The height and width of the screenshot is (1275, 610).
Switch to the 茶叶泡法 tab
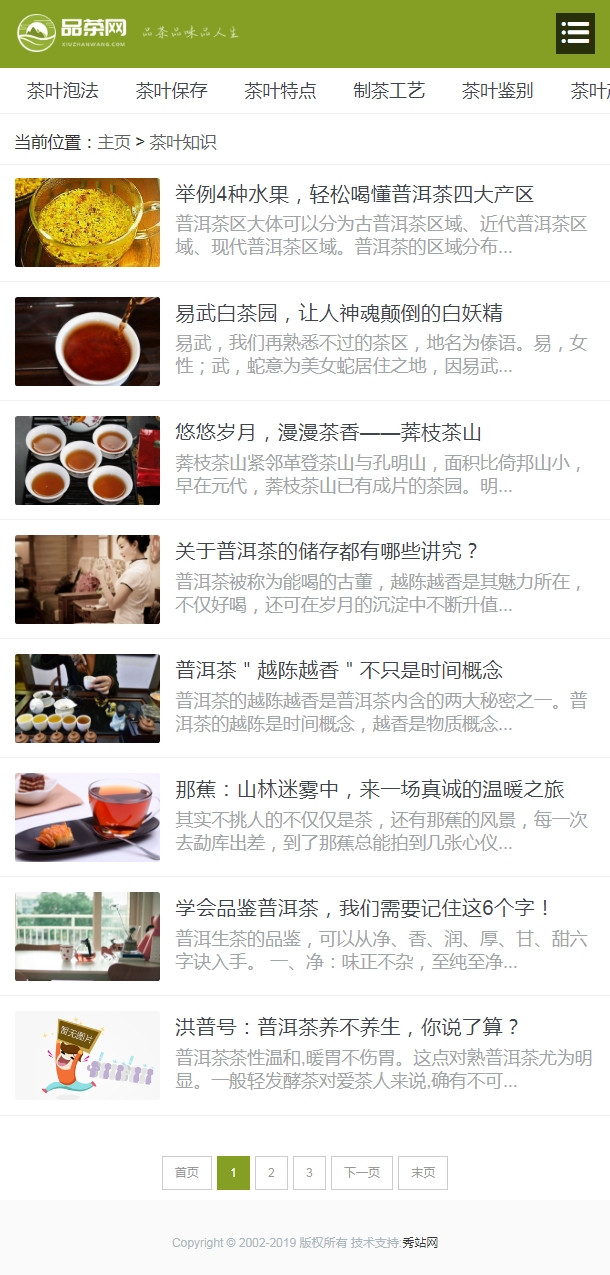(x=63, y=91)
